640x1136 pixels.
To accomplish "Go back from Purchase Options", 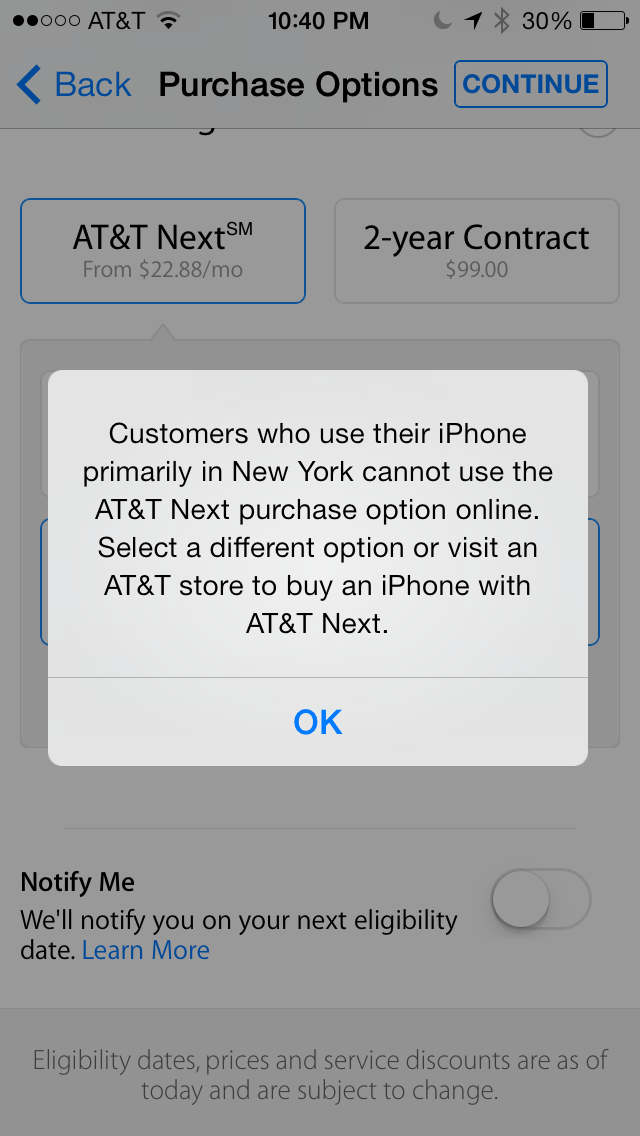I will (74, 85).
